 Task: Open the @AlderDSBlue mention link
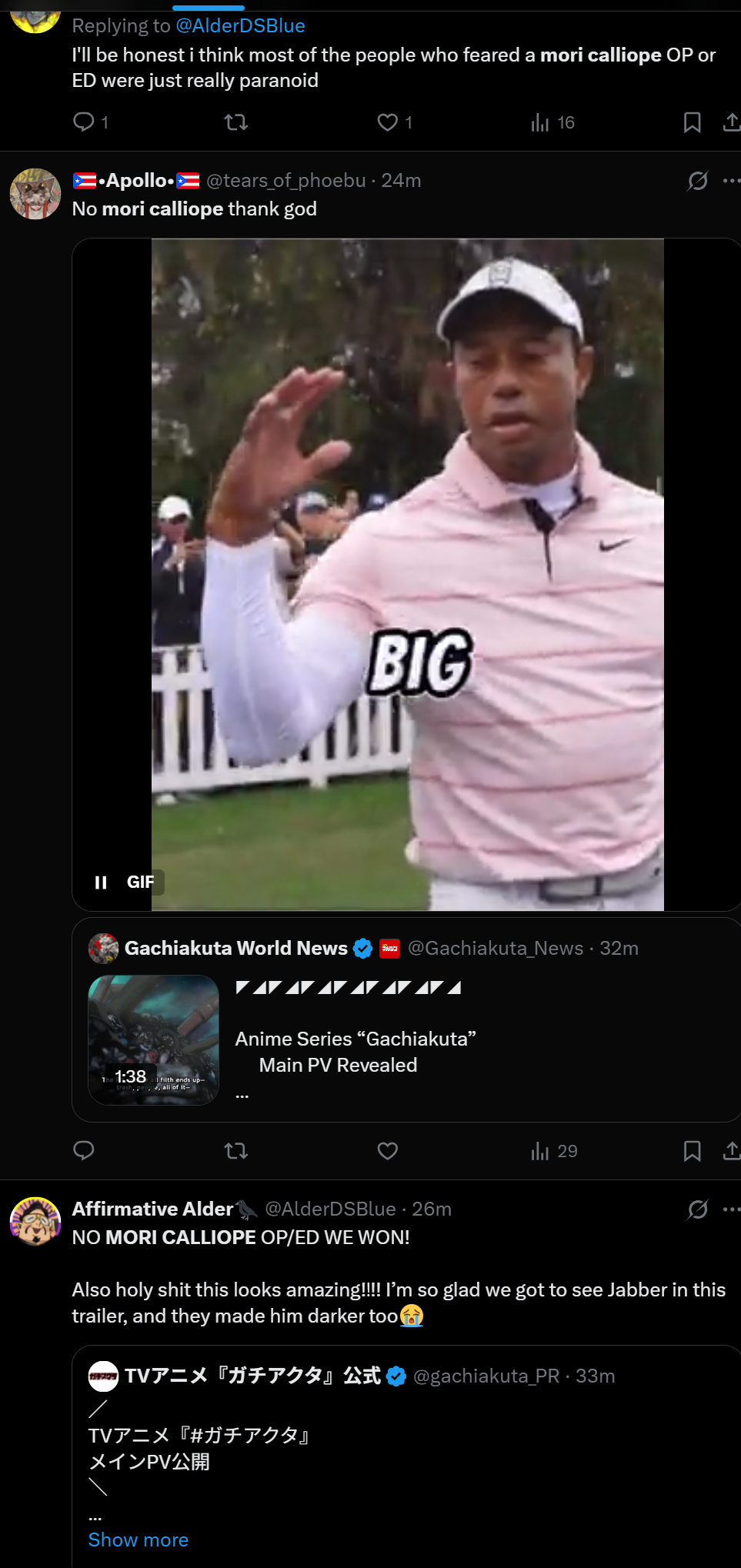point(240,25)
